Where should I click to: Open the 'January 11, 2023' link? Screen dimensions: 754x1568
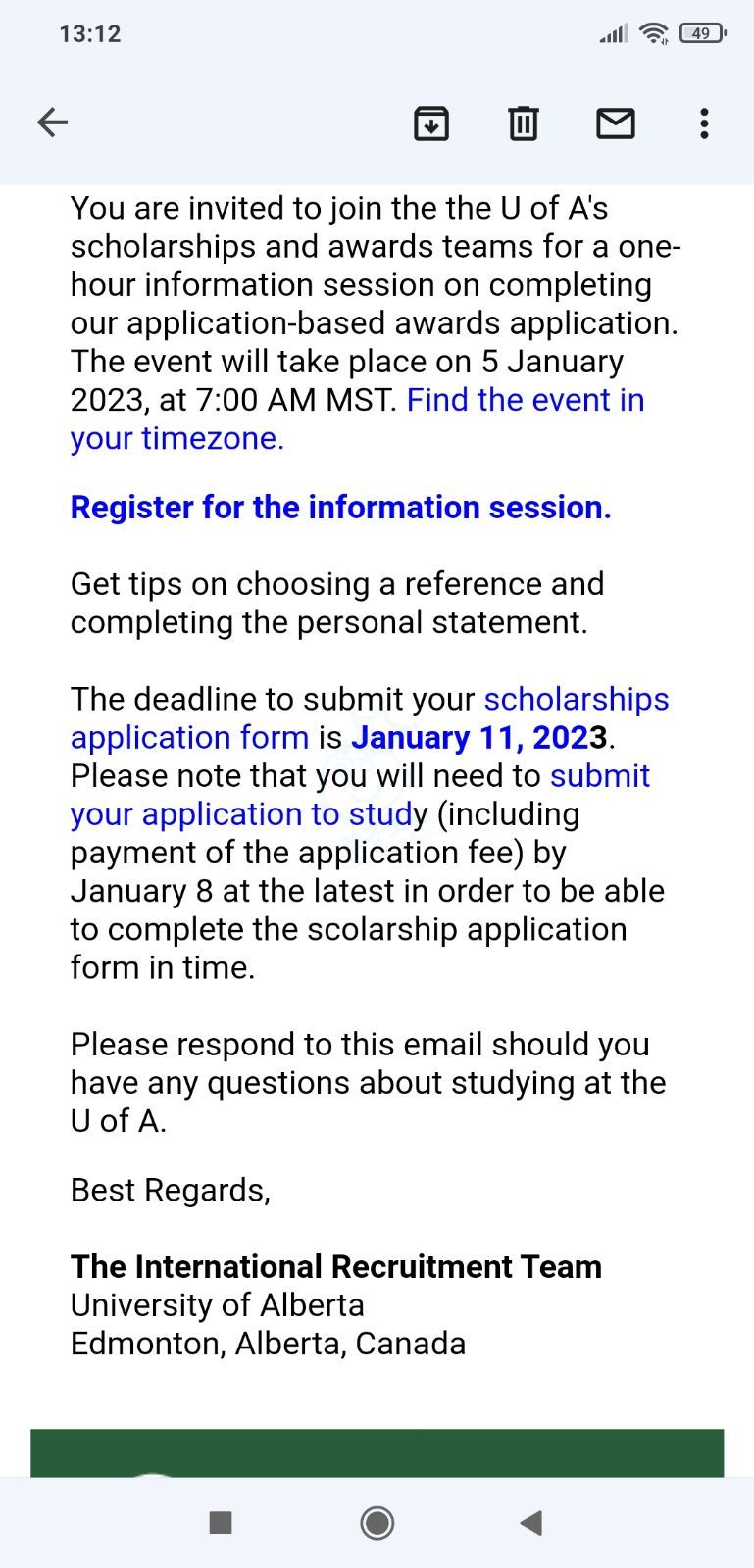(x=478, y=738)
